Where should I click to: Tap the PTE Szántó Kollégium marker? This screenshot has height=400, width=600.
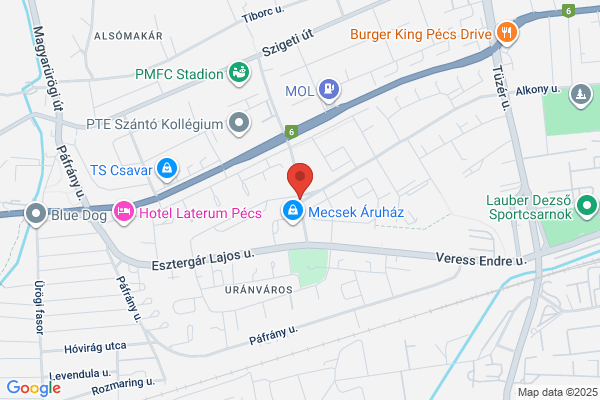pyautogui.click(x=239, y=123)
